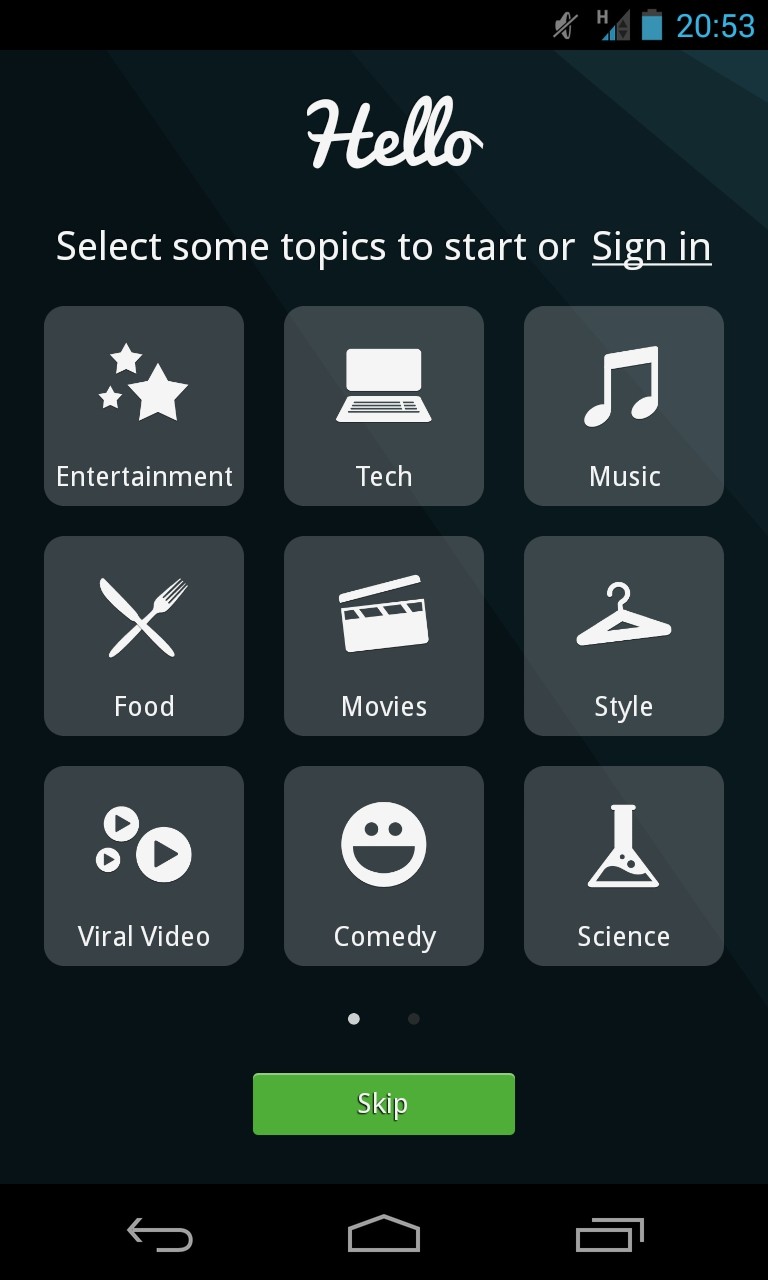The width and height of the screenshot is (768, 1280).
Task: Pick the Comedy topic tile
Action: click(x=384, y=866)
